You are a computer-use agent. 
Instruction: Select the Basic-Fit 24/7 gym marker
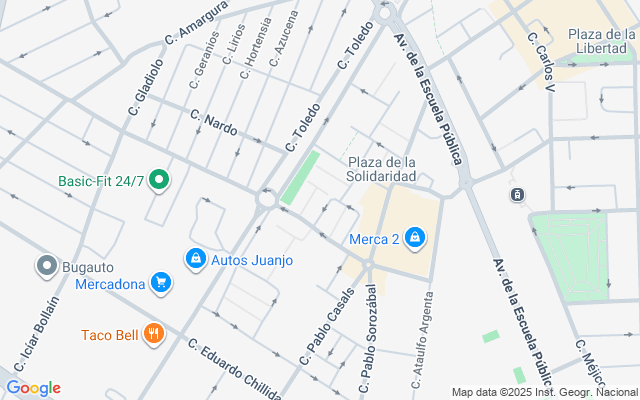point(159,181)
